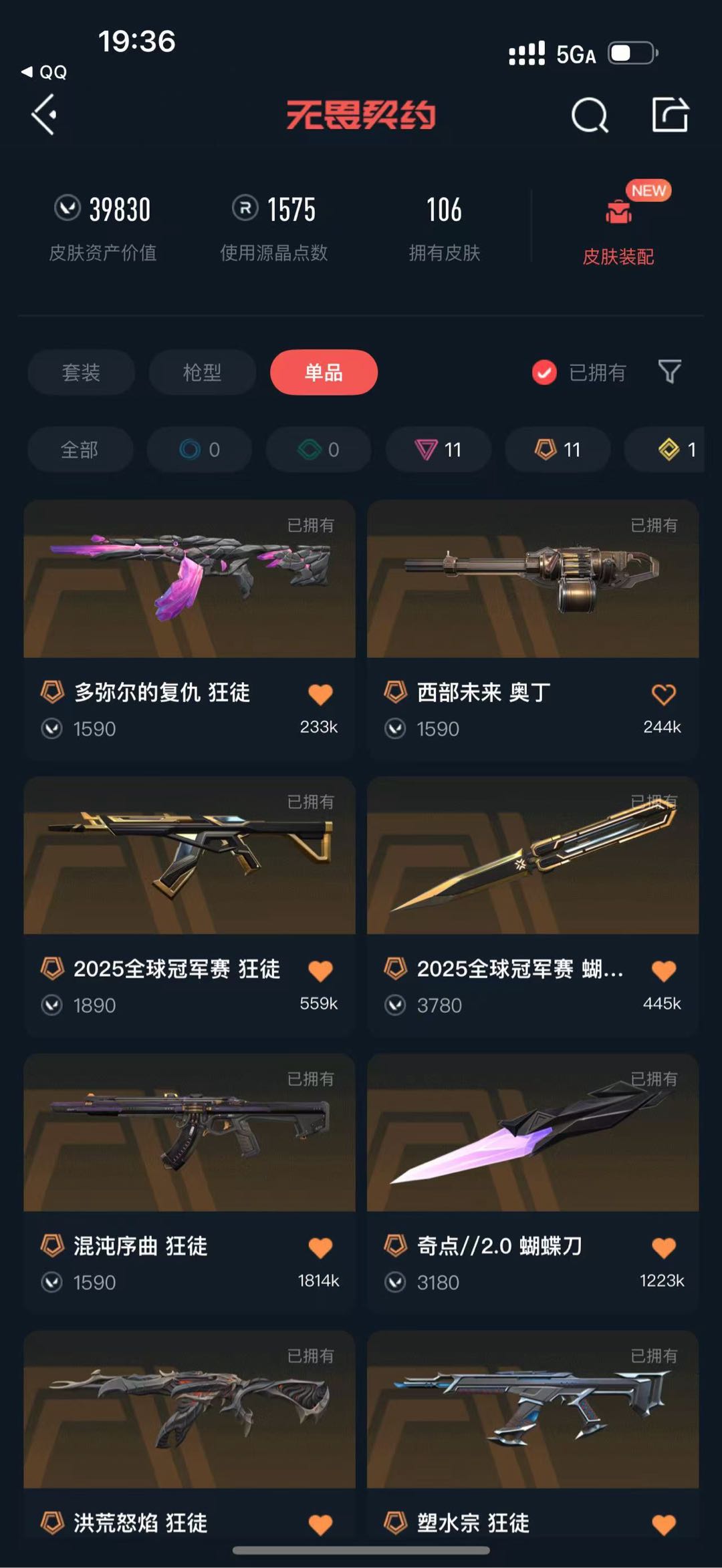This screenshot has width=722, height=1568.
Task: Unlike the 混沌序曲 狂徒 skin
Action: [x=320, y=1248]
